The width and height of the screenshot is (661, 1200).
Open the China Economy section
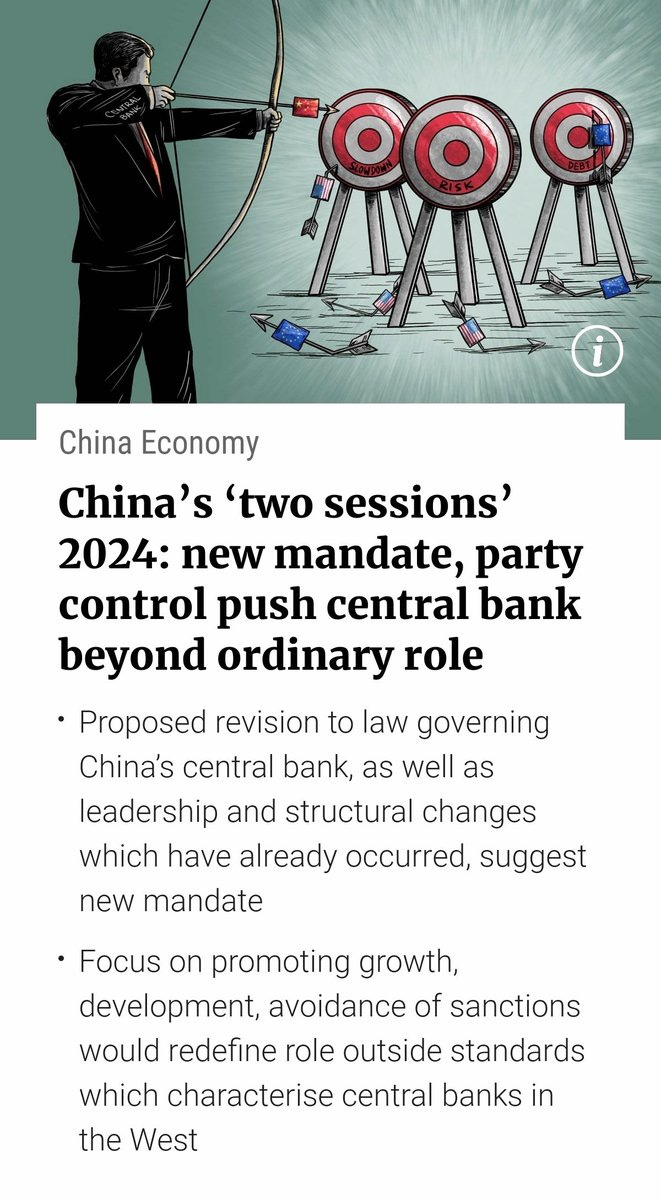pos(159,443)
